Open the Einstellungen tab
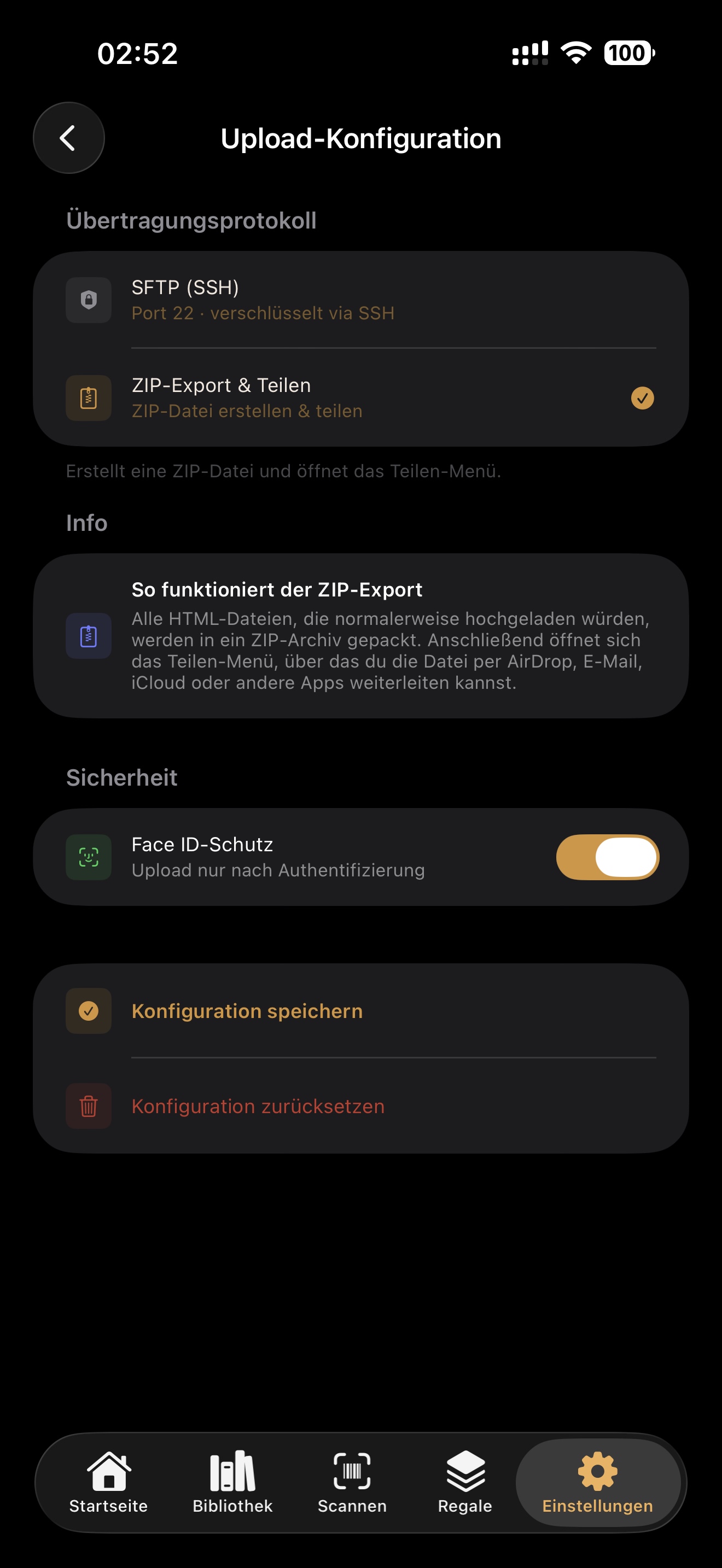 tap(597, 1483)
